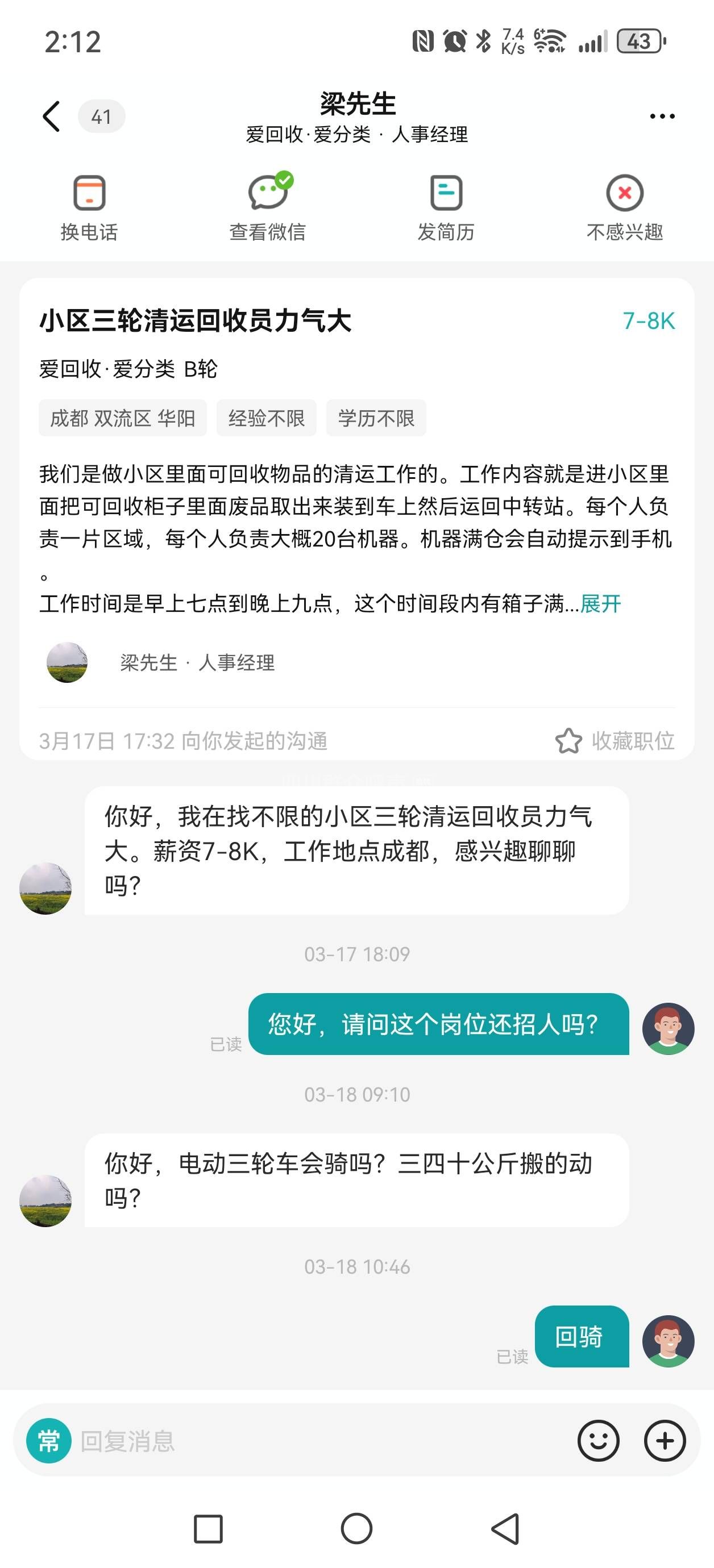
Task: Open common phrases with 常 button
Action: pyautogui.click(x=49, y=1441)
